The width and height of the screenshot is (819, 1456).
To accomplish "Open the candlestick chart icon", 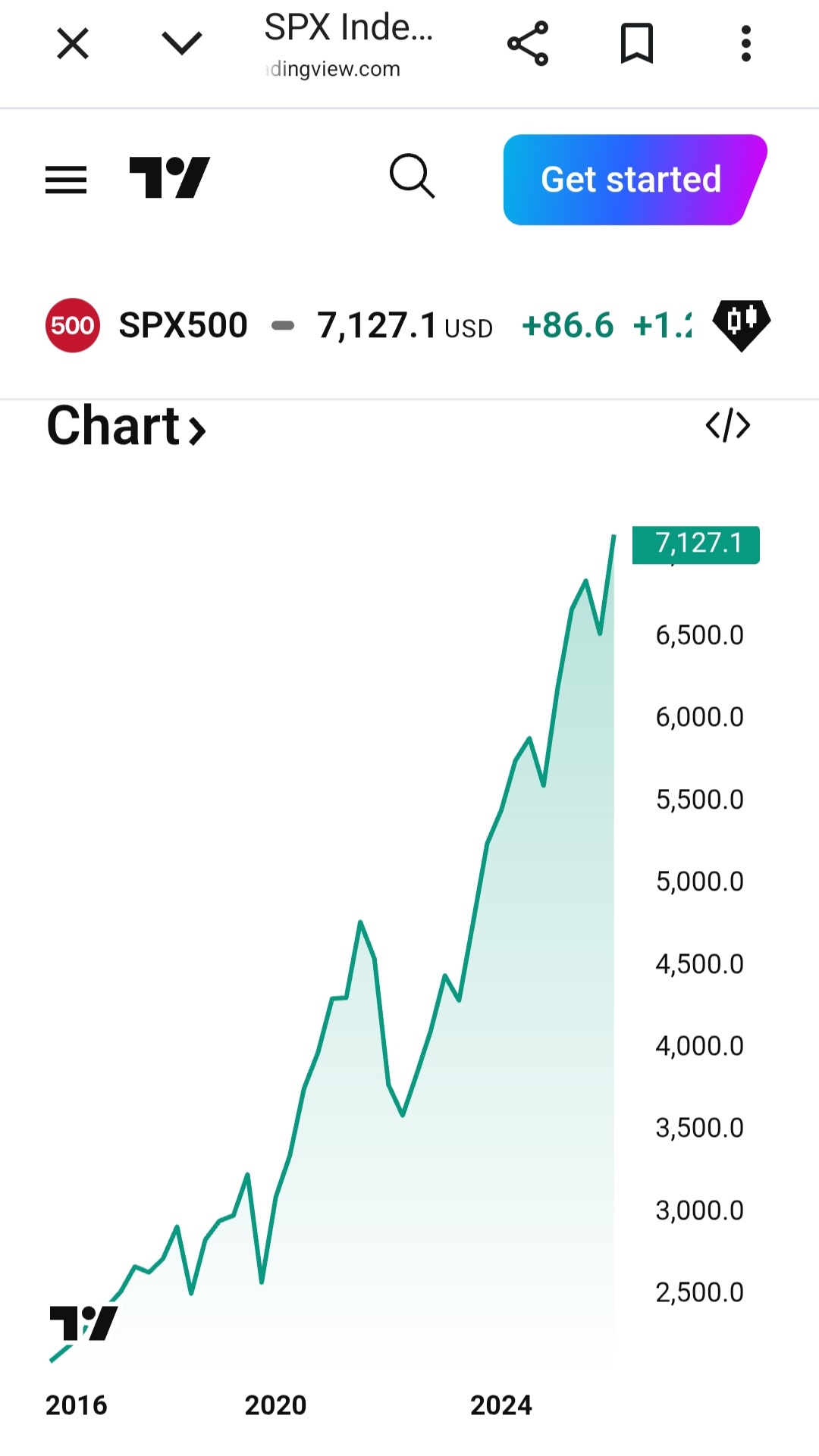I will pyautogui.click(x=741, y=324).
